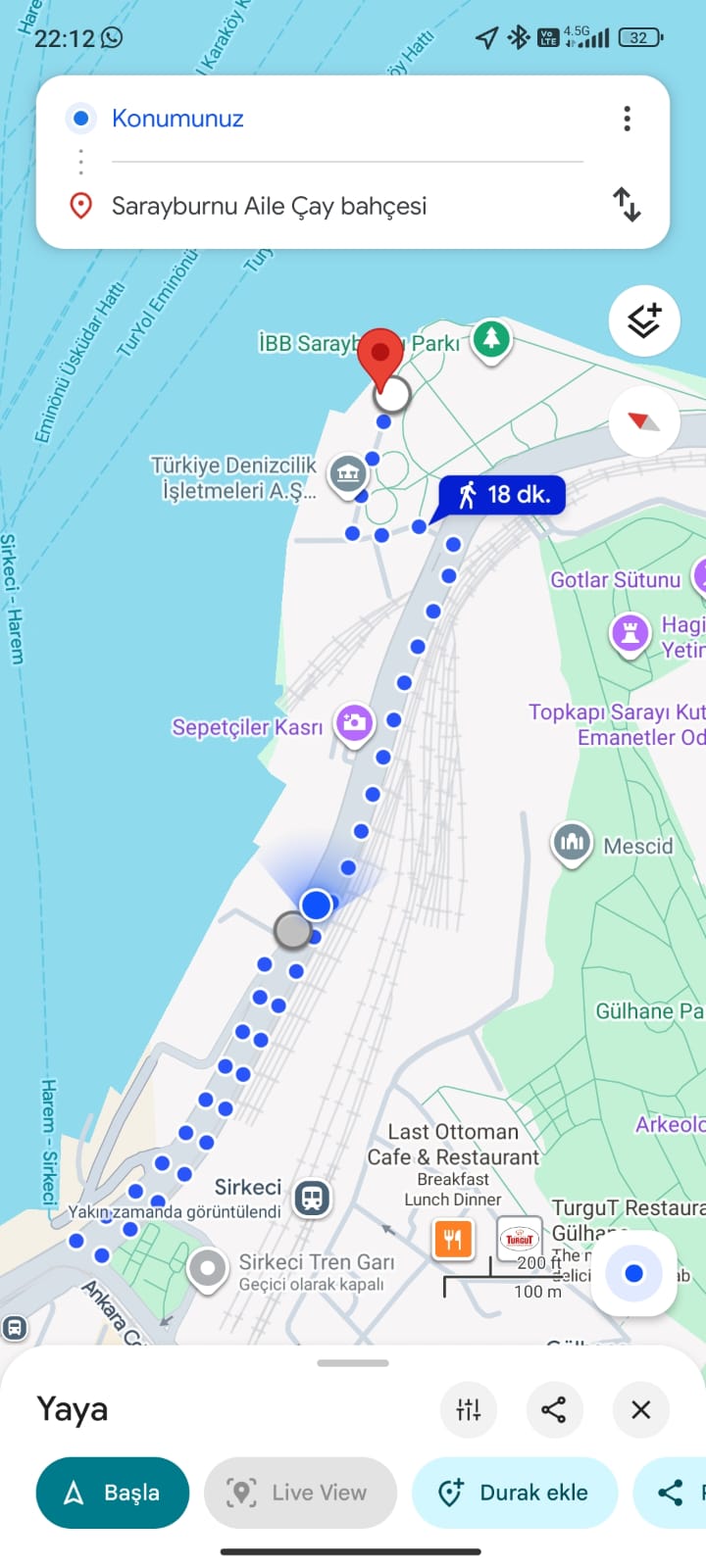Screen dimensions: 706x1568
Task: Open Sirkeci station marker
Action: (312, 1197)
